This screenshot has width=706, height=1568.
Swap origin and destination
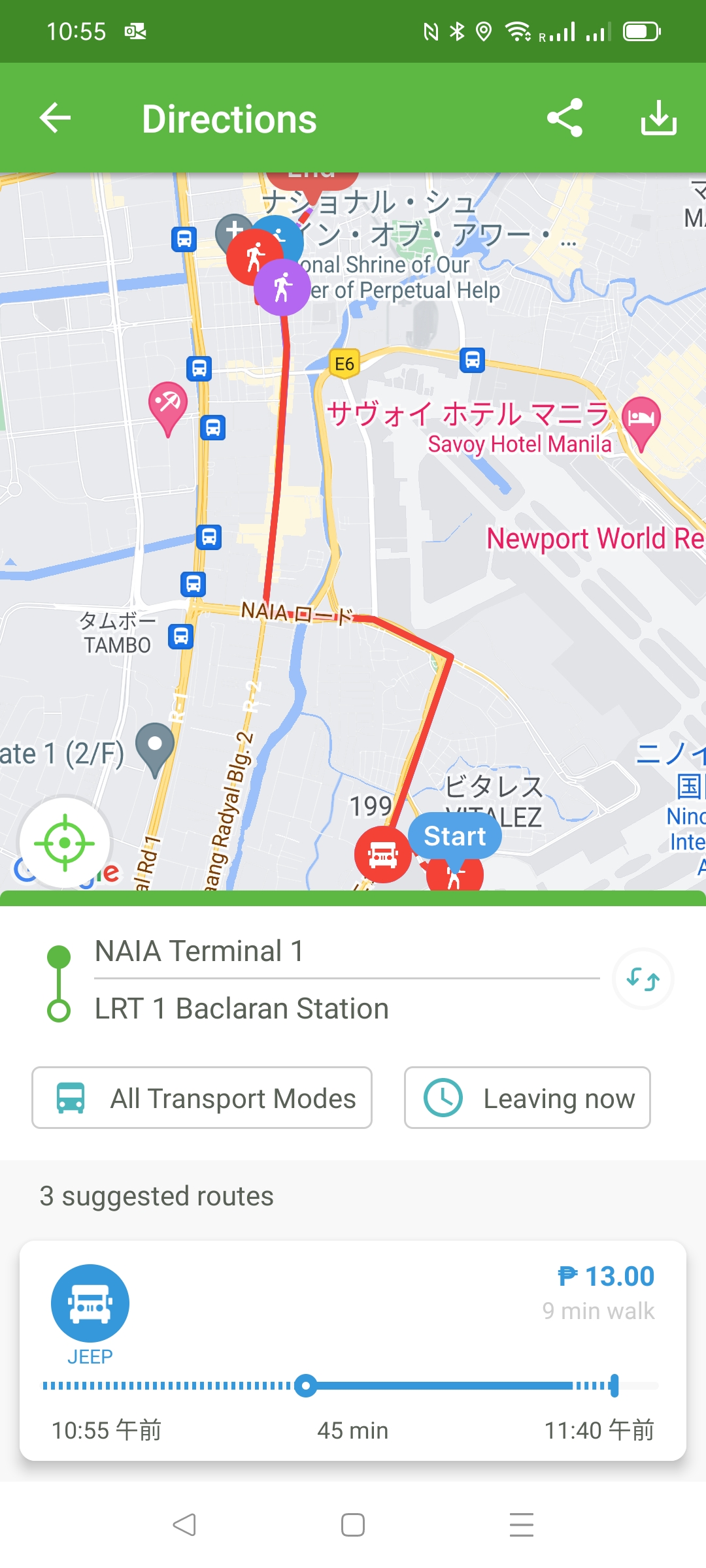pyautogui.click(x=643, y=979)
